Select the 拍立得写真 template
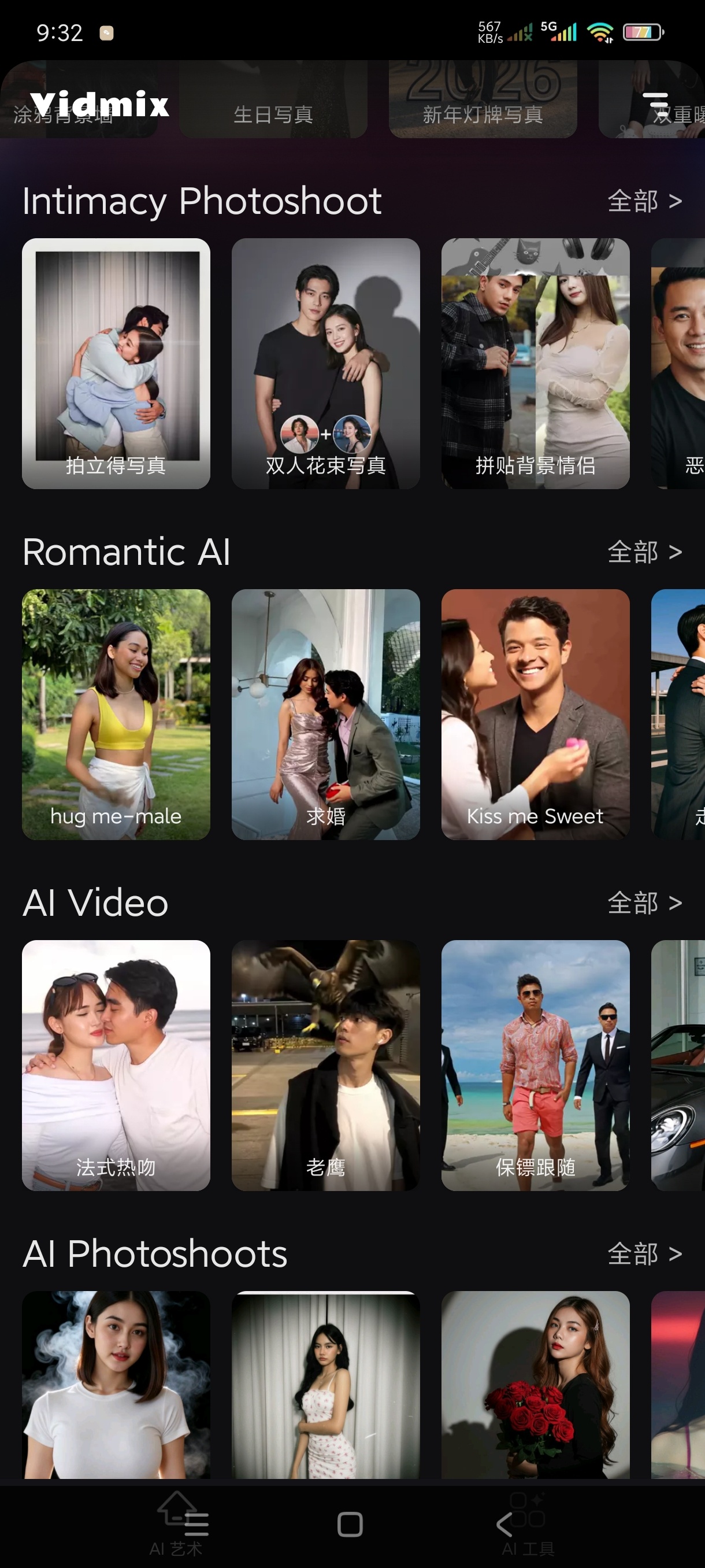Screen dimensions: 705x1568 116,364
